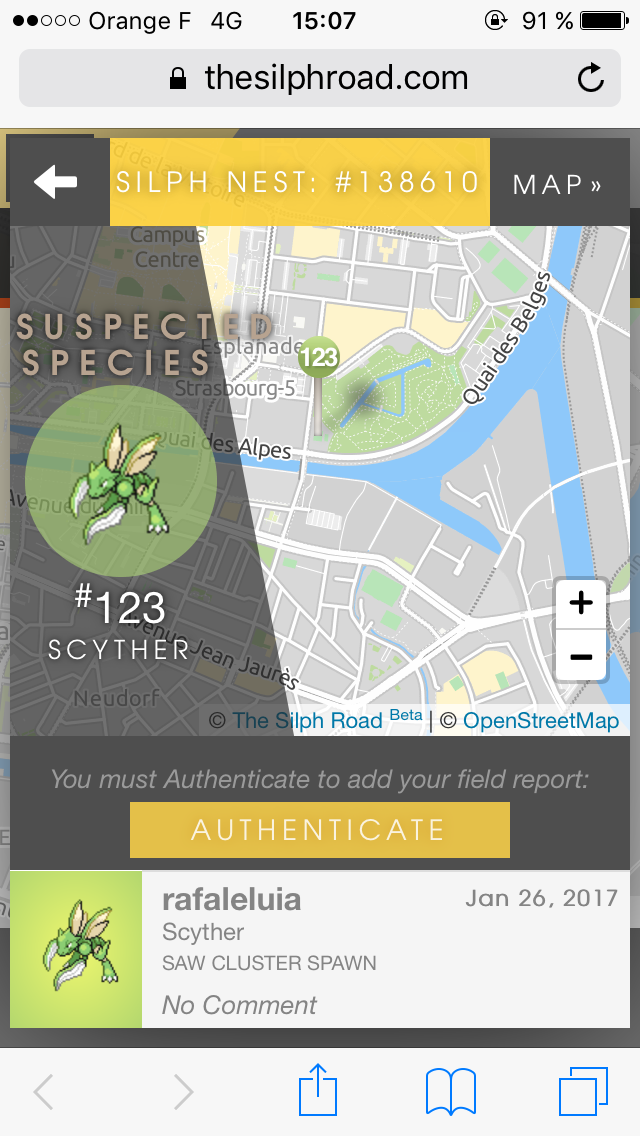Show all open Safari tabs

(583, 1091)
